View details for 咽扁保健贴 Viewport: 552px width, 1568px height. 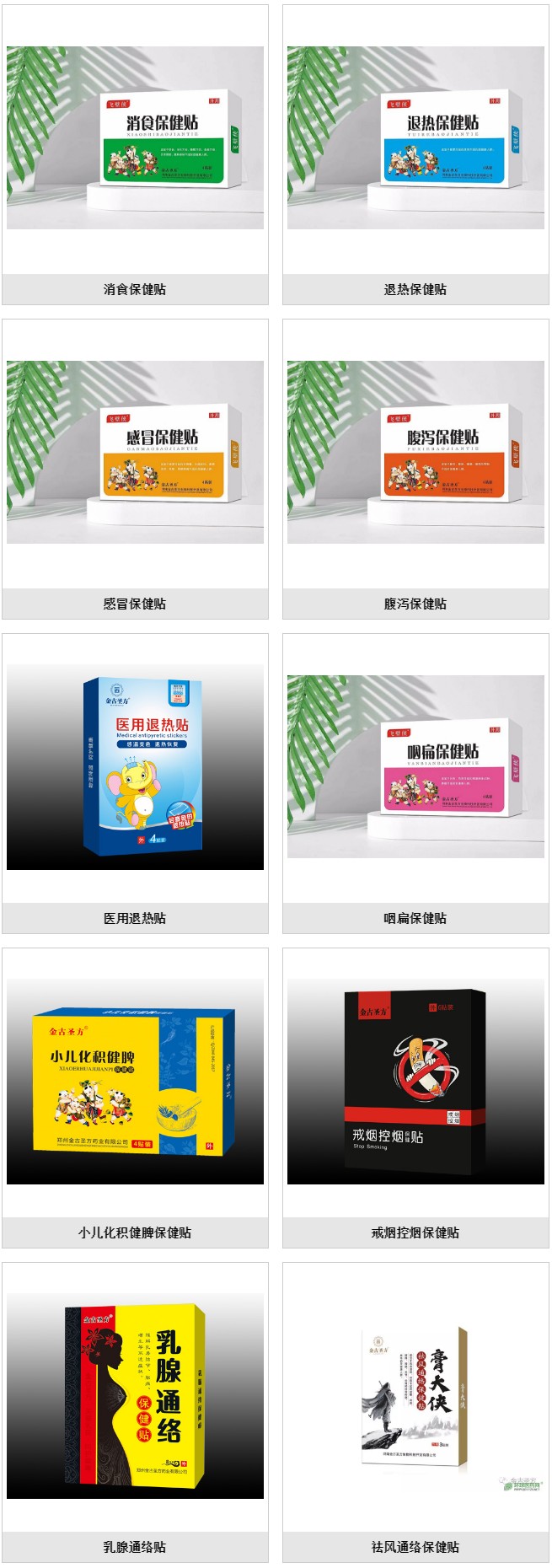point(415,767)
